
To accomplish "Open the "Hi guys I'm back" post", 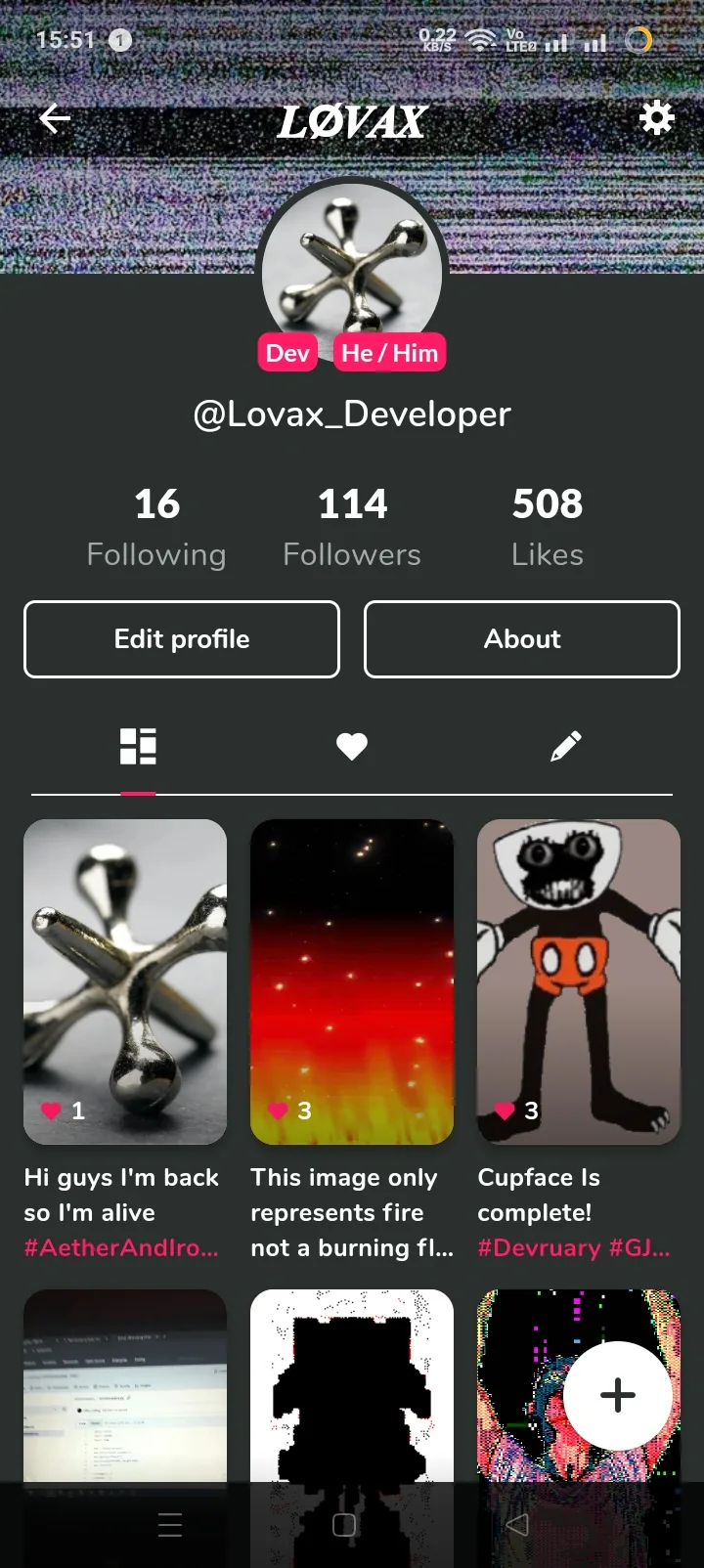I will (125, 981).
